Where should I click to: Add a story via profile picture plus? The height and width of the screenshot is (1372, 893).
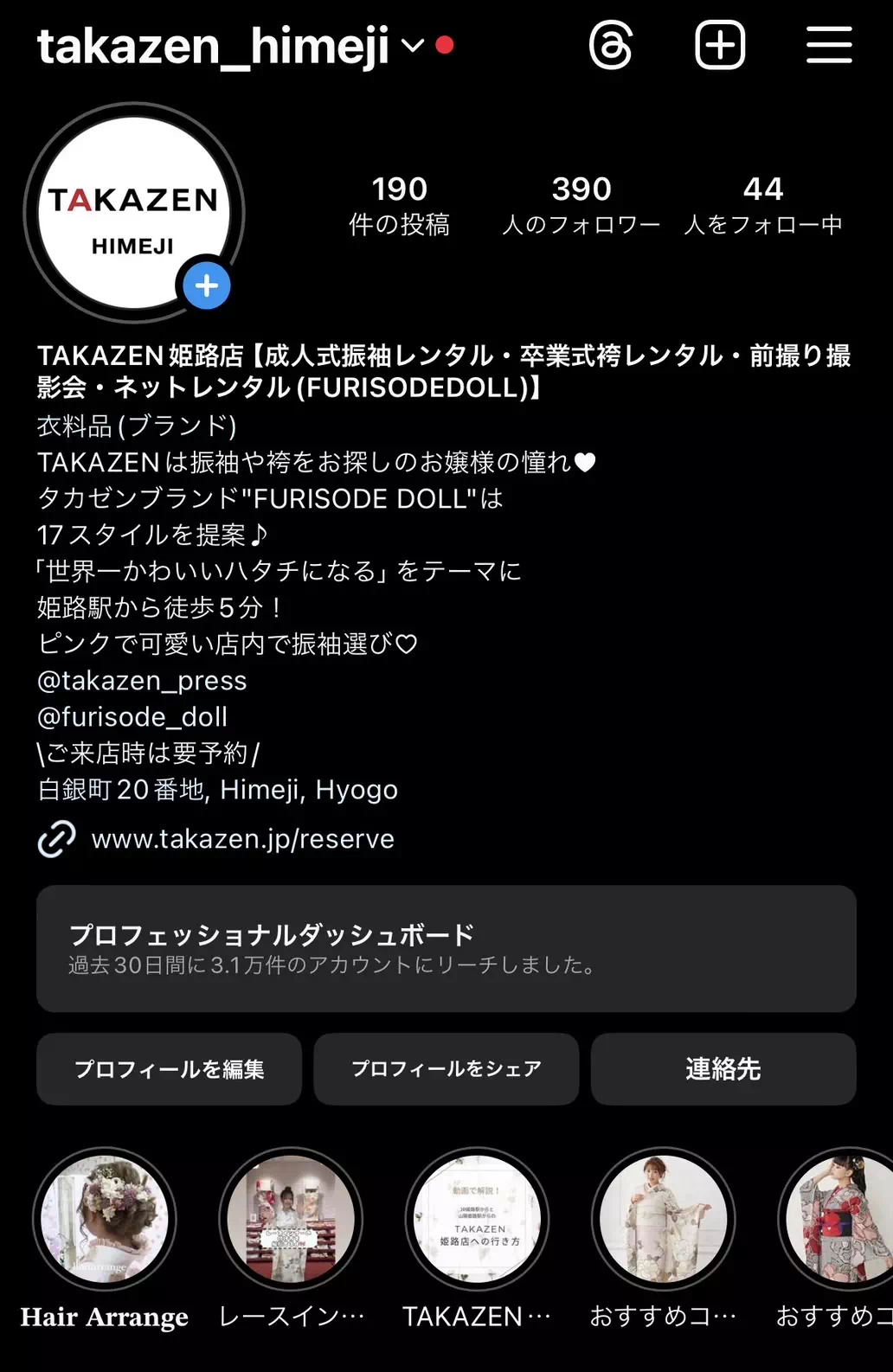[x=206, y=285]
